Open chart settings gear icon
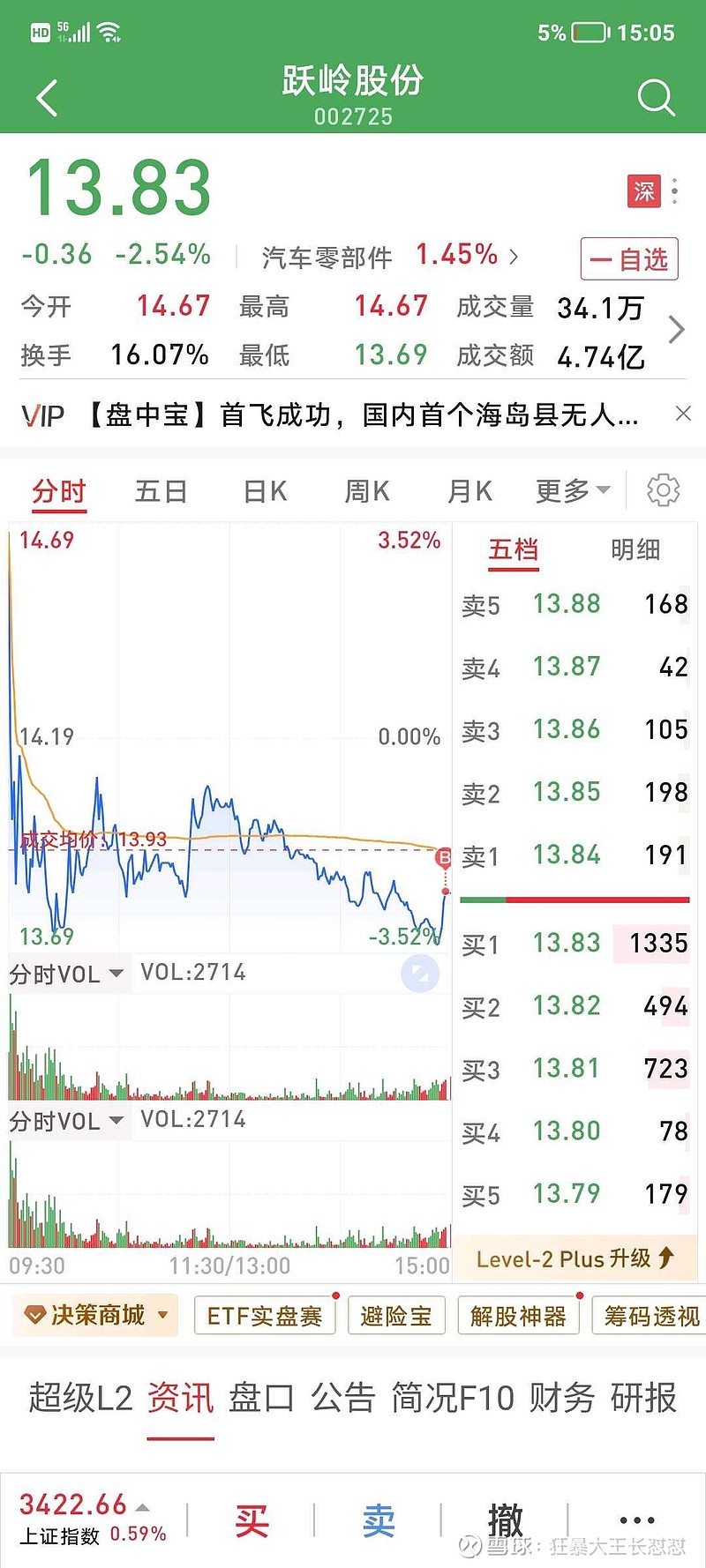 [x=663, y=490]
